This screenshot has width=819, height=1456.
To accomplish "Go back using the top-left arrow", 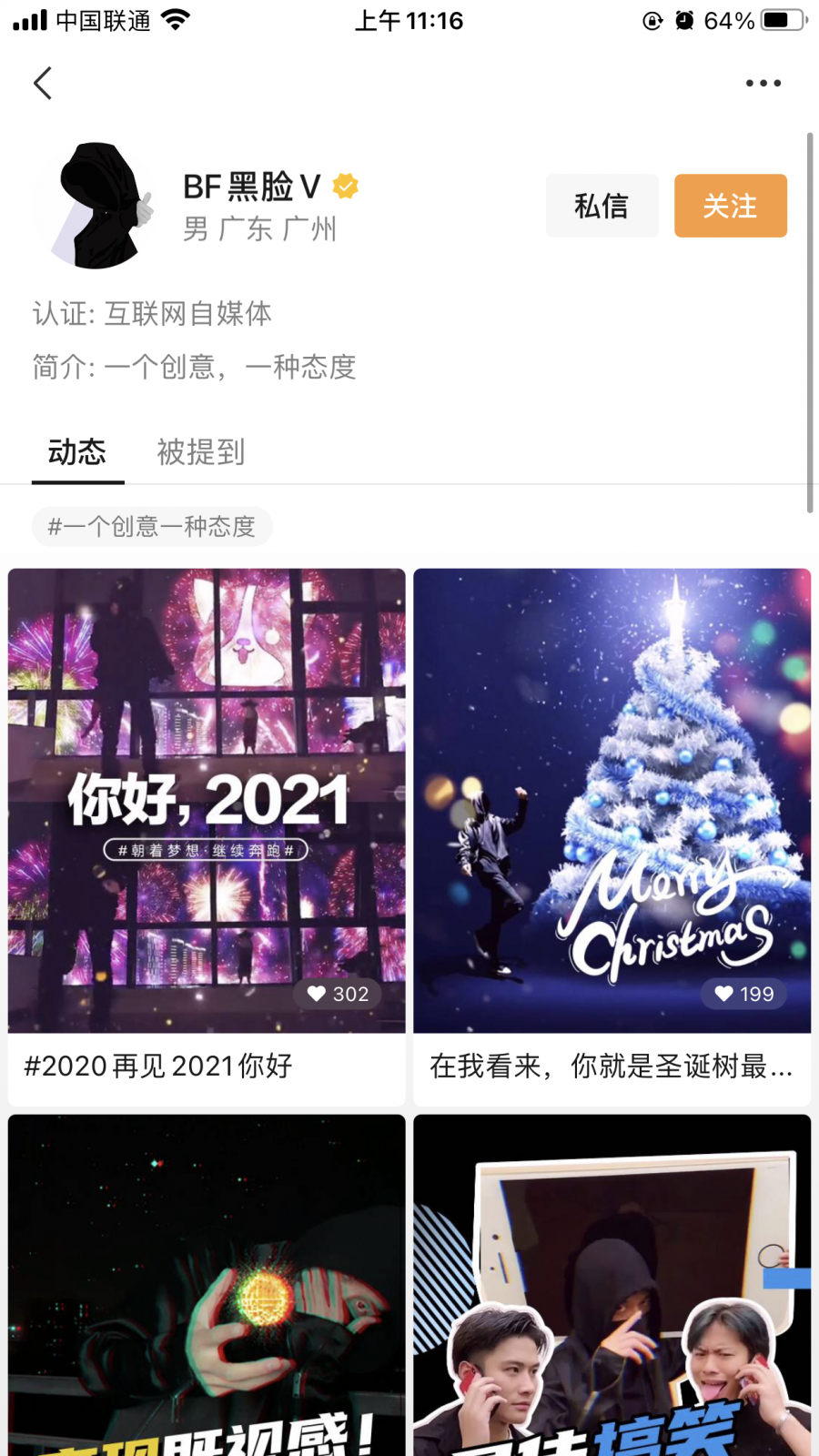I will pyautogui.click(x=43, y=83).
